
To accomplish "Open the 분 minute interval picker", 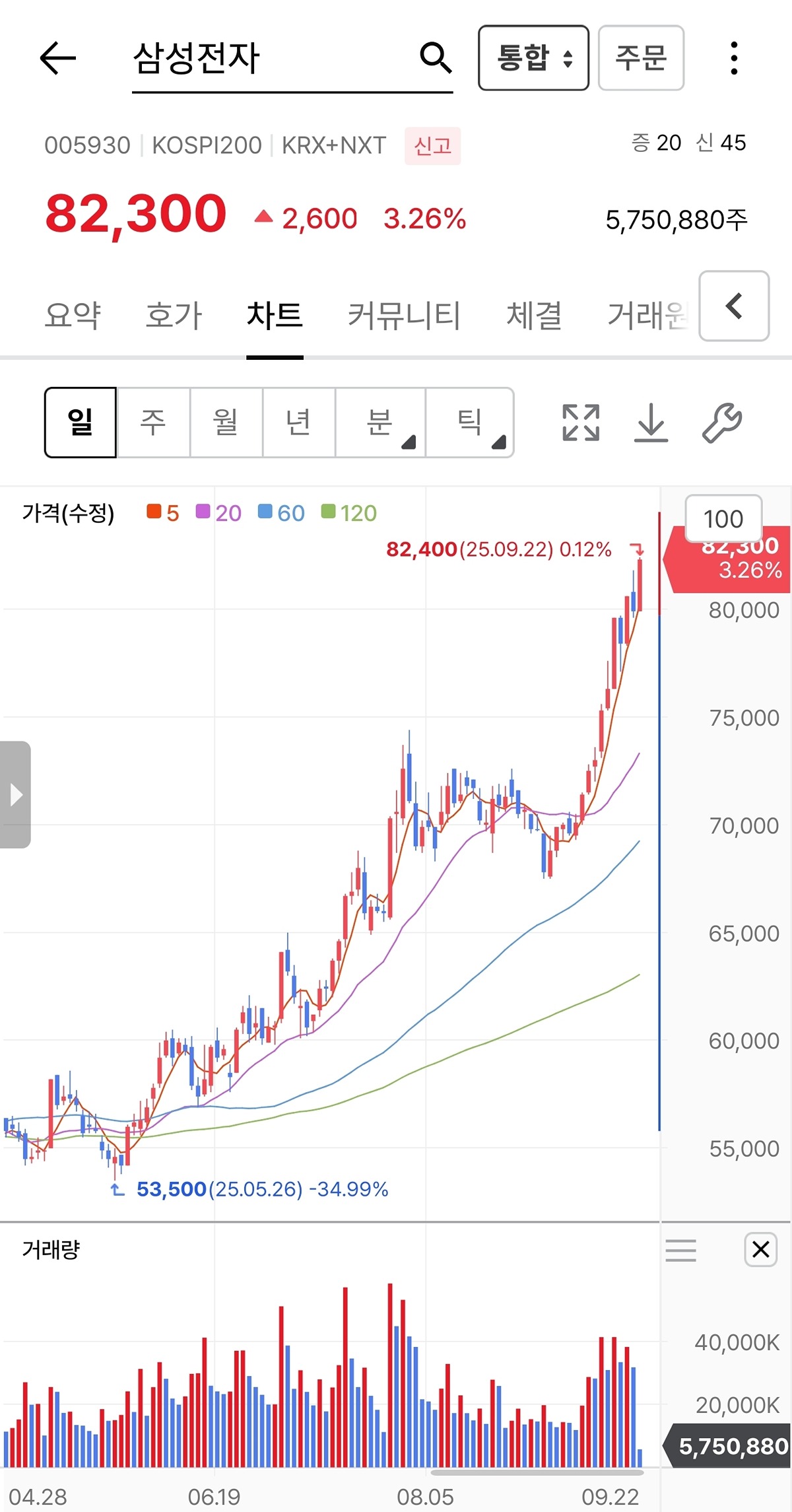I will [x=381, y=423].
